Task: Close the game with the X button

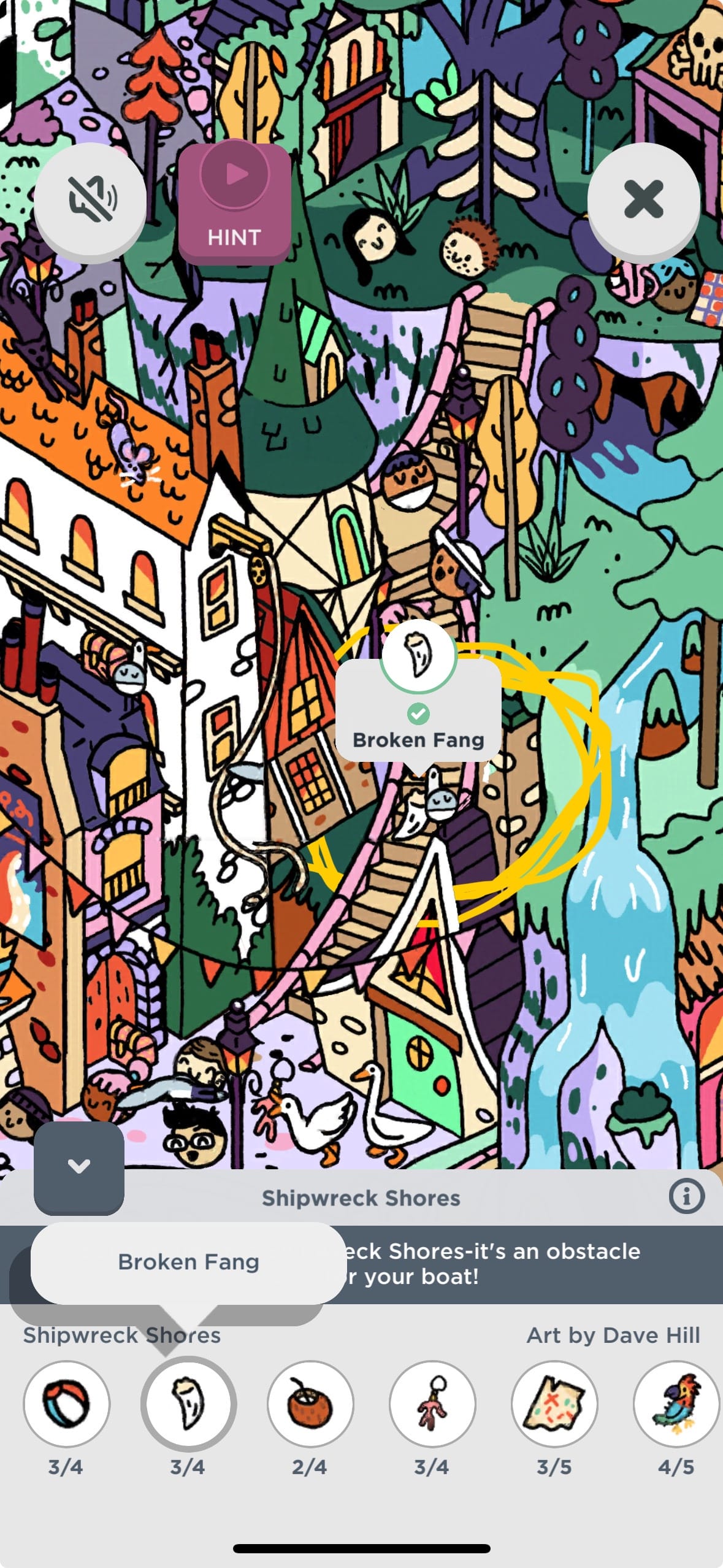Action: click(x=643, y=199)
